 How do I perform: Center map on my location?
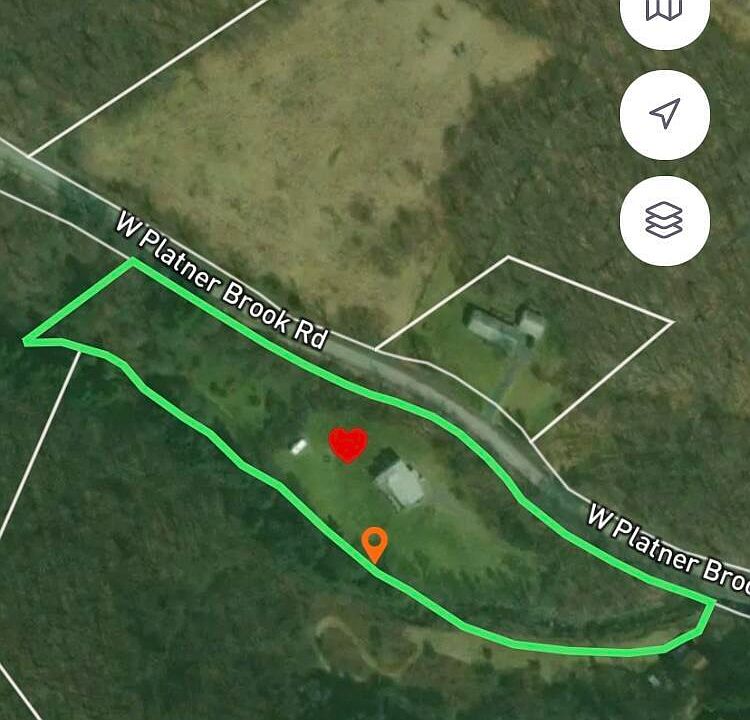[x=665, y=114]
